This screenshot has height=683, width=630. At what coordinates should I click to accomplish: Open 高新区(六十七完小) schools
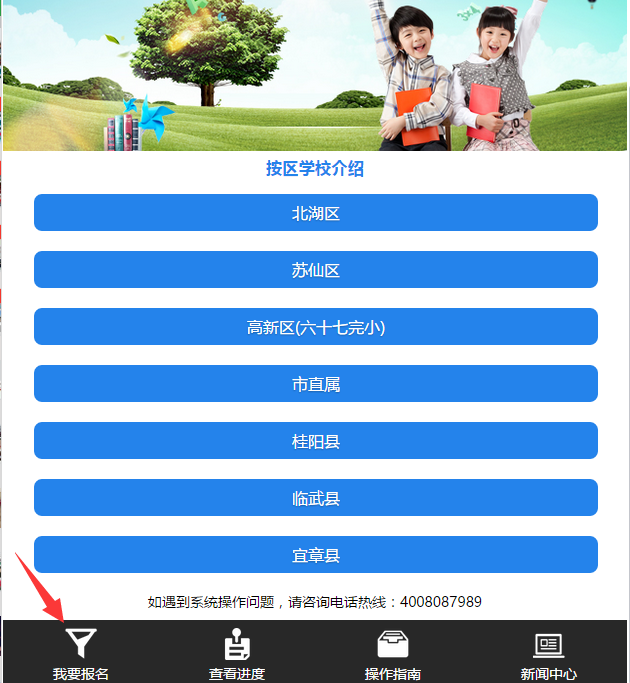[x=316, y=327]
